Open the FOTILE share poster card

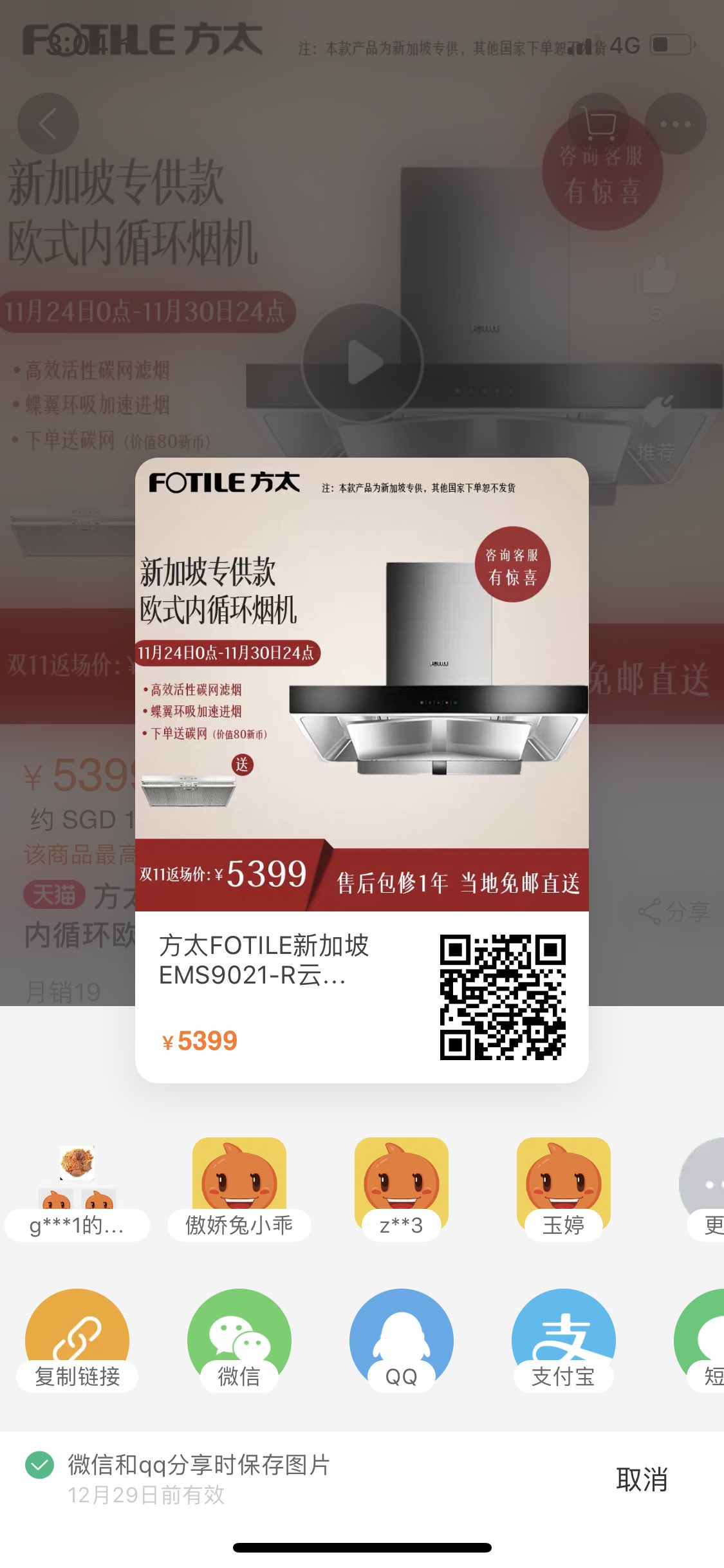coord(362,770)
